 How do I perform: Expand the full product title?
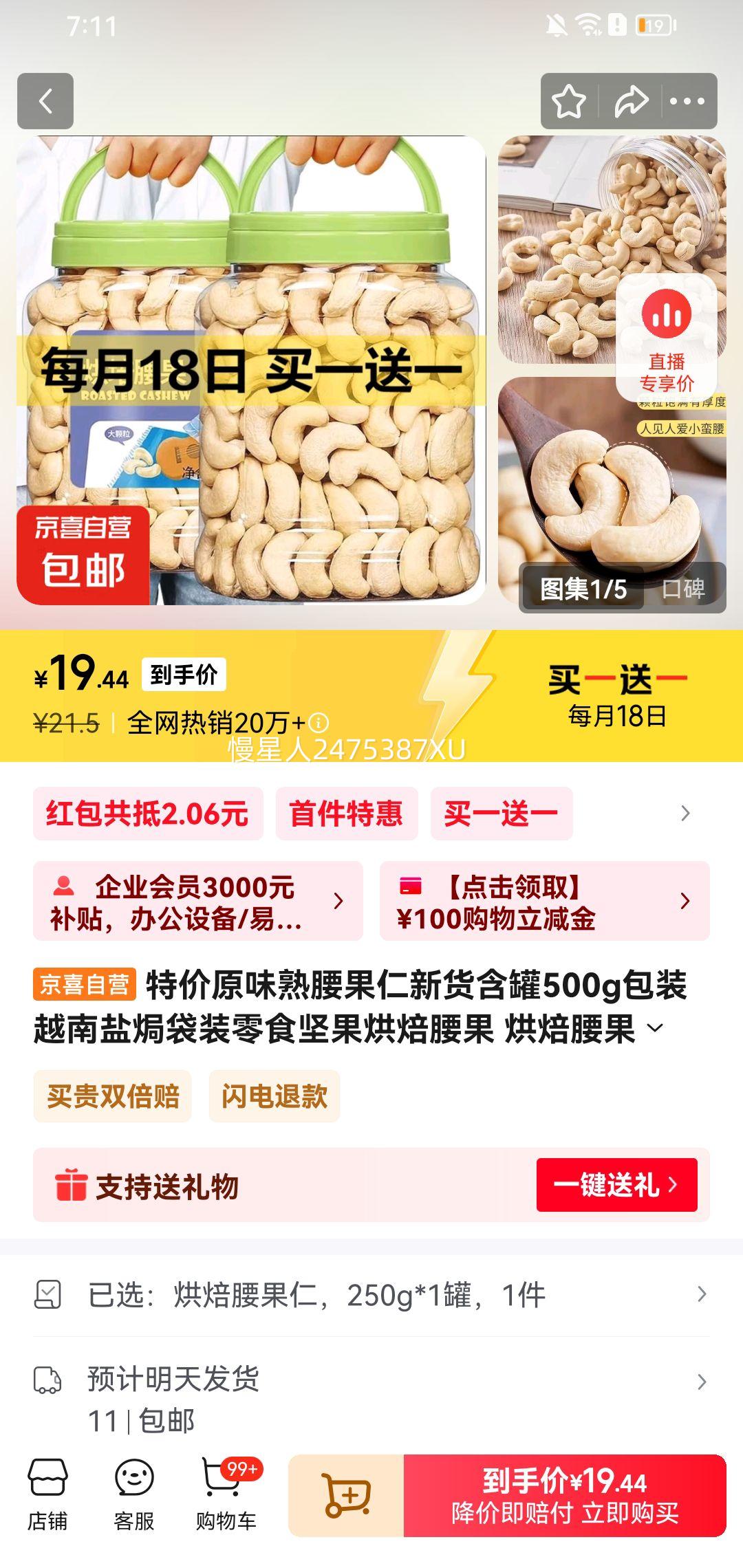[x=656, y=1028]
